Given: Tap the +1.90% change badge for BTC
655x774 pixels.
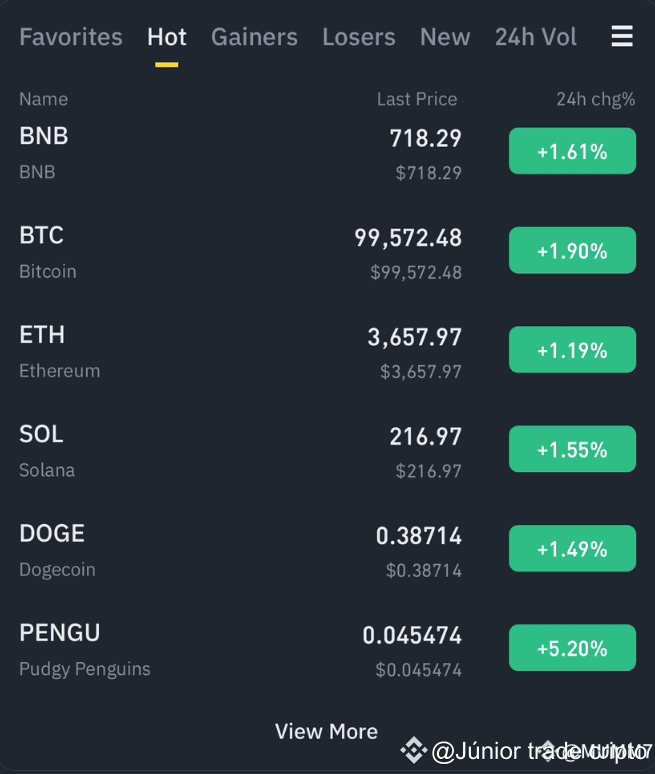Looking at the screenshot, I should 572,251.
